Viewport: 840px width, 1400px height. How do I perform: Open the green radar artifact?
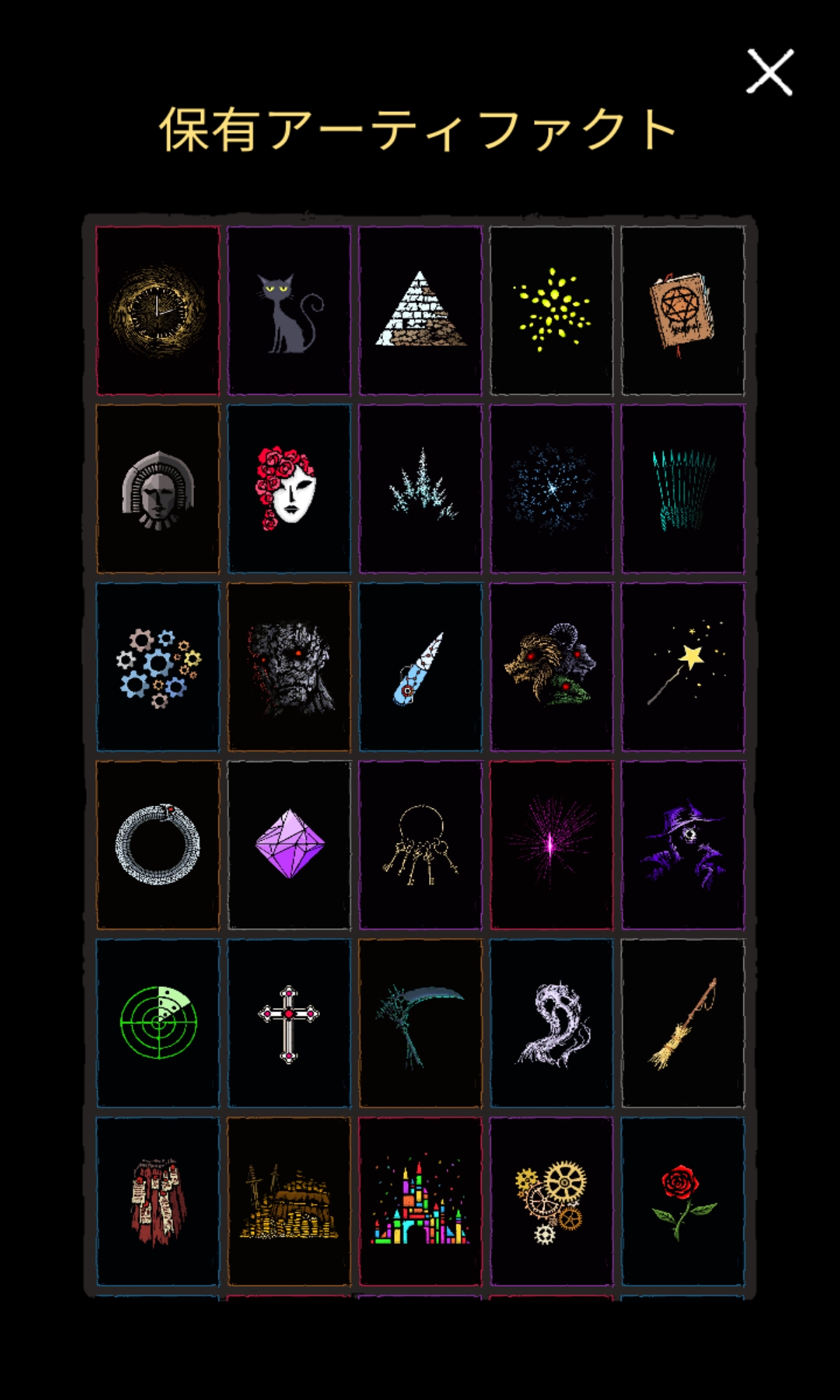[157, 1023]
